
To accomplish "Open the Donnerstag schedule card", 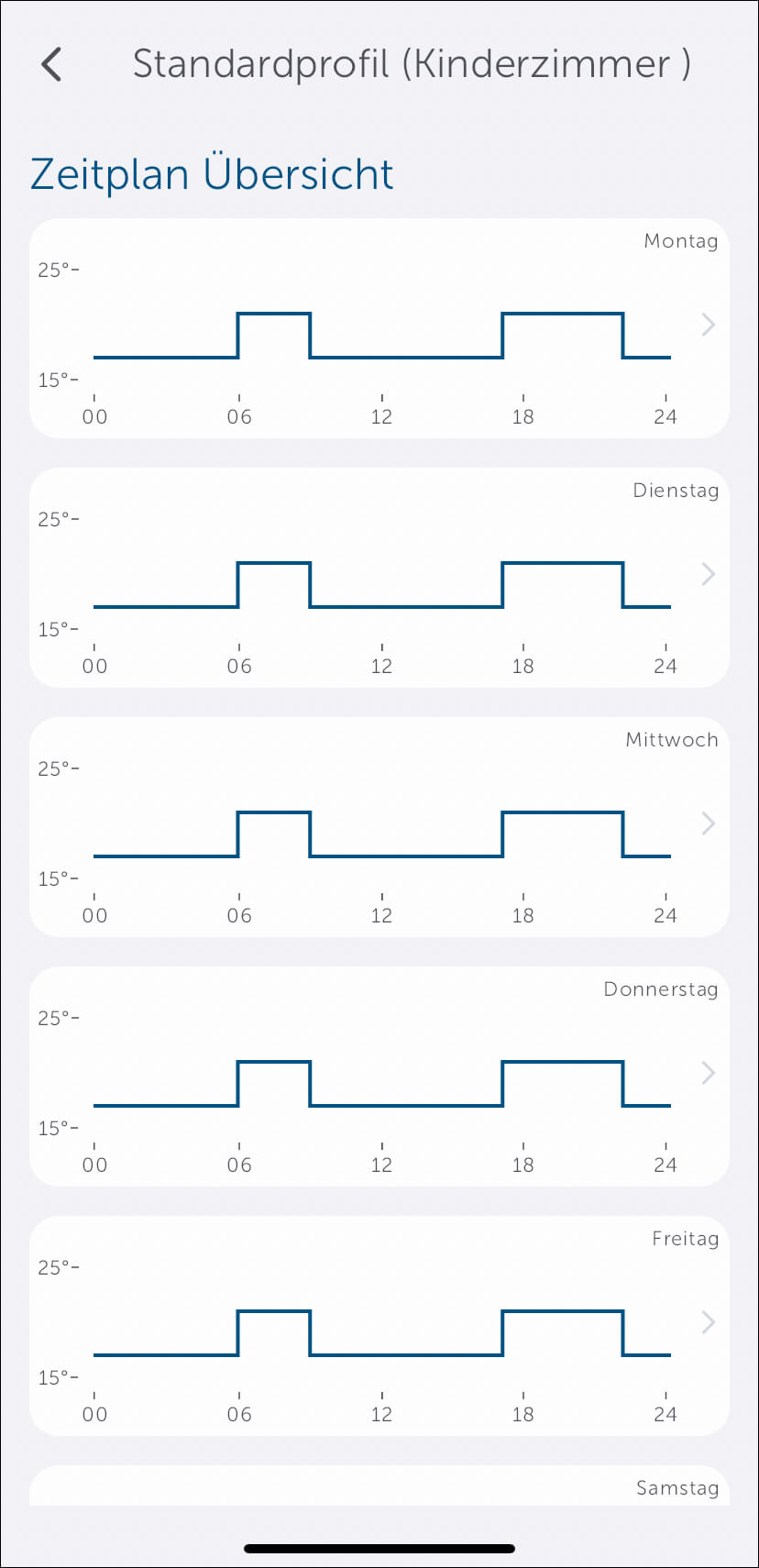I will tap(379, 1077).
